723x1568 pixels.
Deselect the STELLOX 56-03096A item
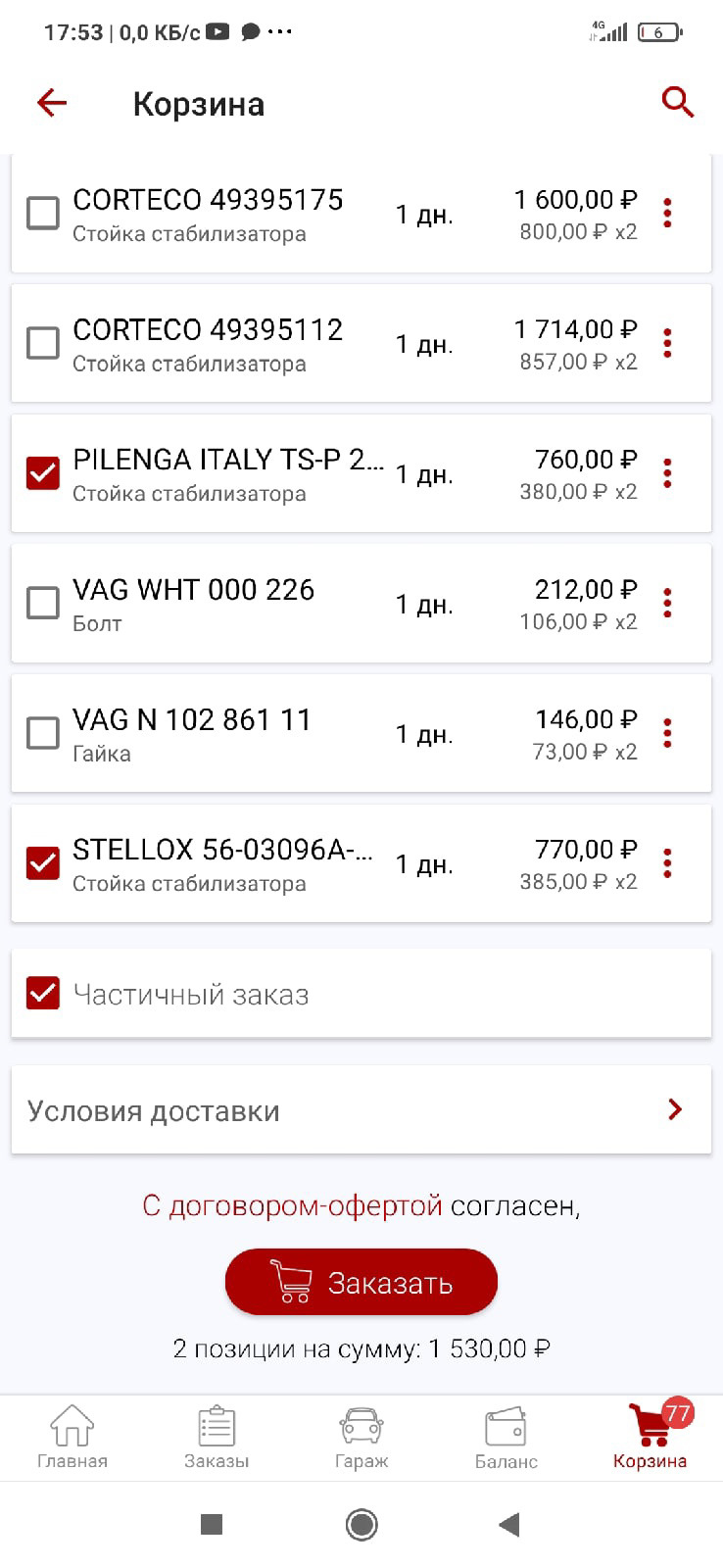click(x=43, y=862)
